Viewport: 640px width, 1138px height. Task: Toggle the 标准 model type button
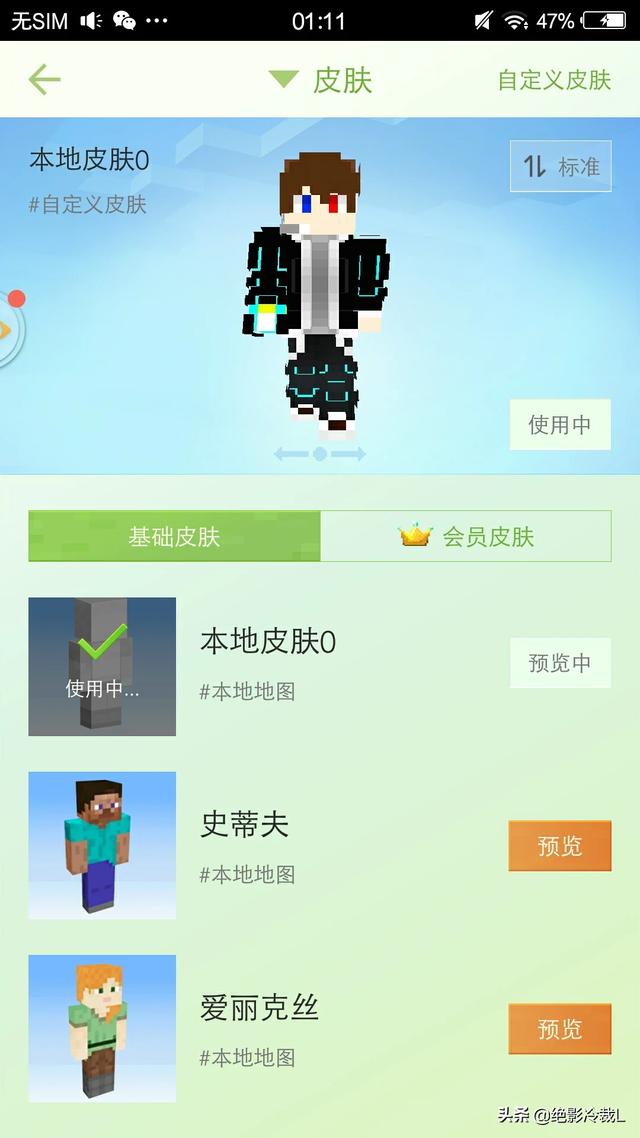(x=560, y=166)
